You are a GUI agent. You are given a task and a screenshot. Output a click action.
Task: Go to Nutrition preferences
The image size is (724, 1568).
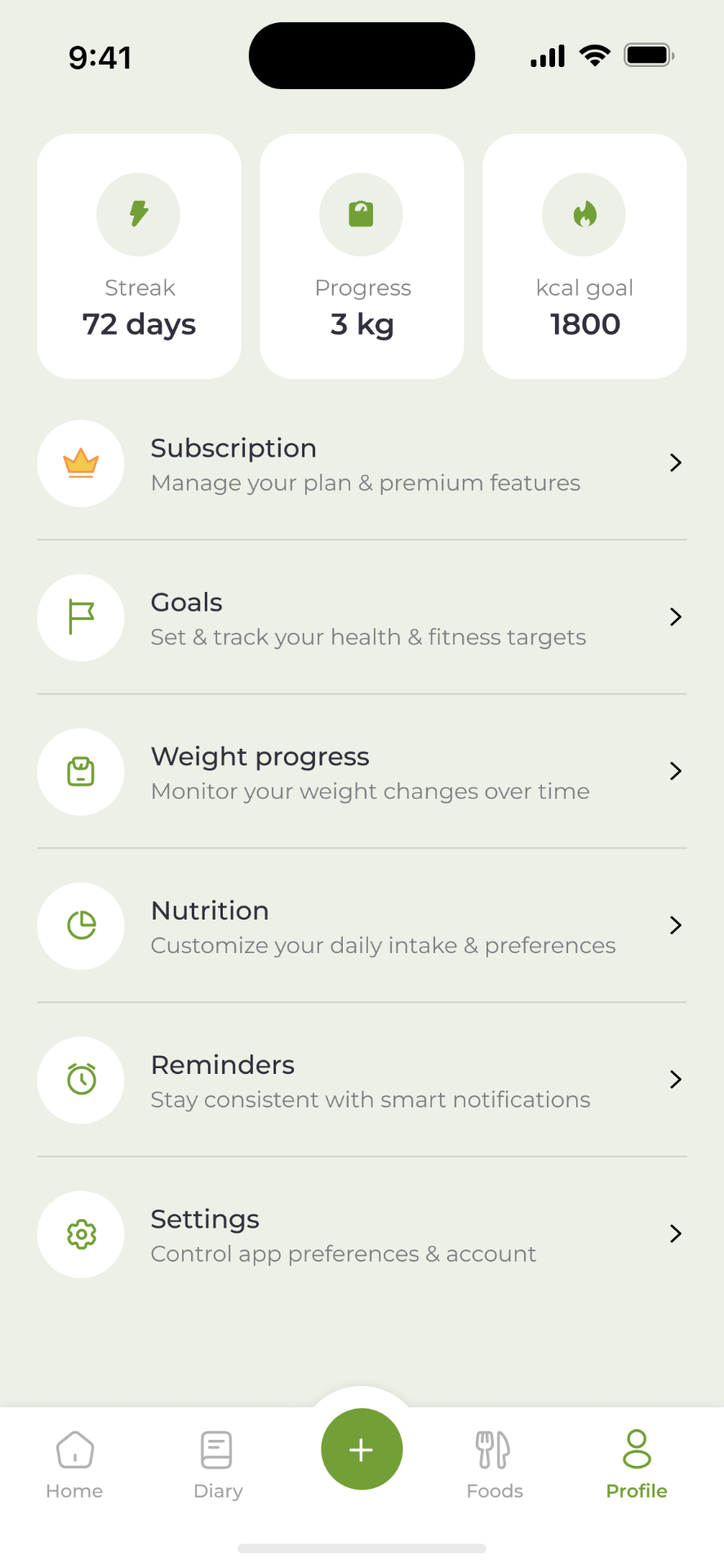click(362, 926)
